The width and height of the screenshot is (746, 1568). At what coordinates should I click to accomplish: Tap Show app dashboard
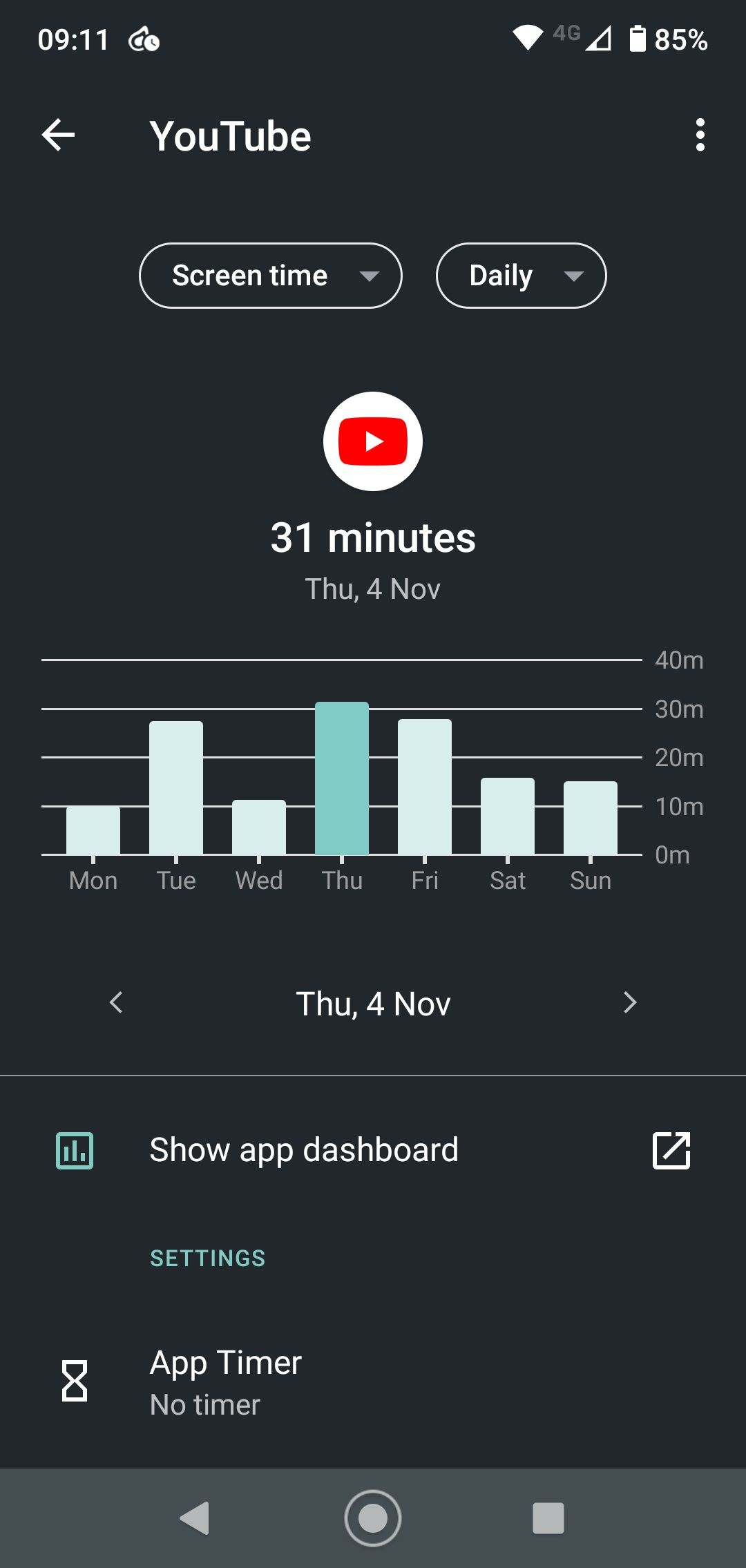pyautogui.click(x=304, y=1149)
